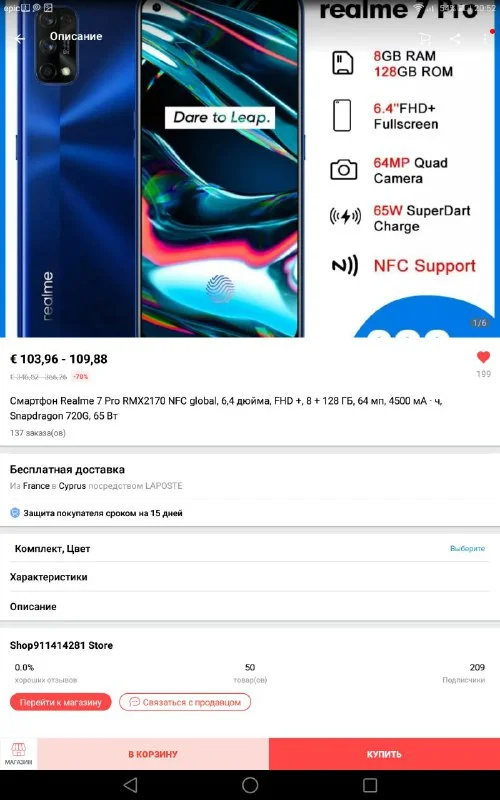Add item with В корзину button
This screenshot has height=800, width=500.
point(153,754)
